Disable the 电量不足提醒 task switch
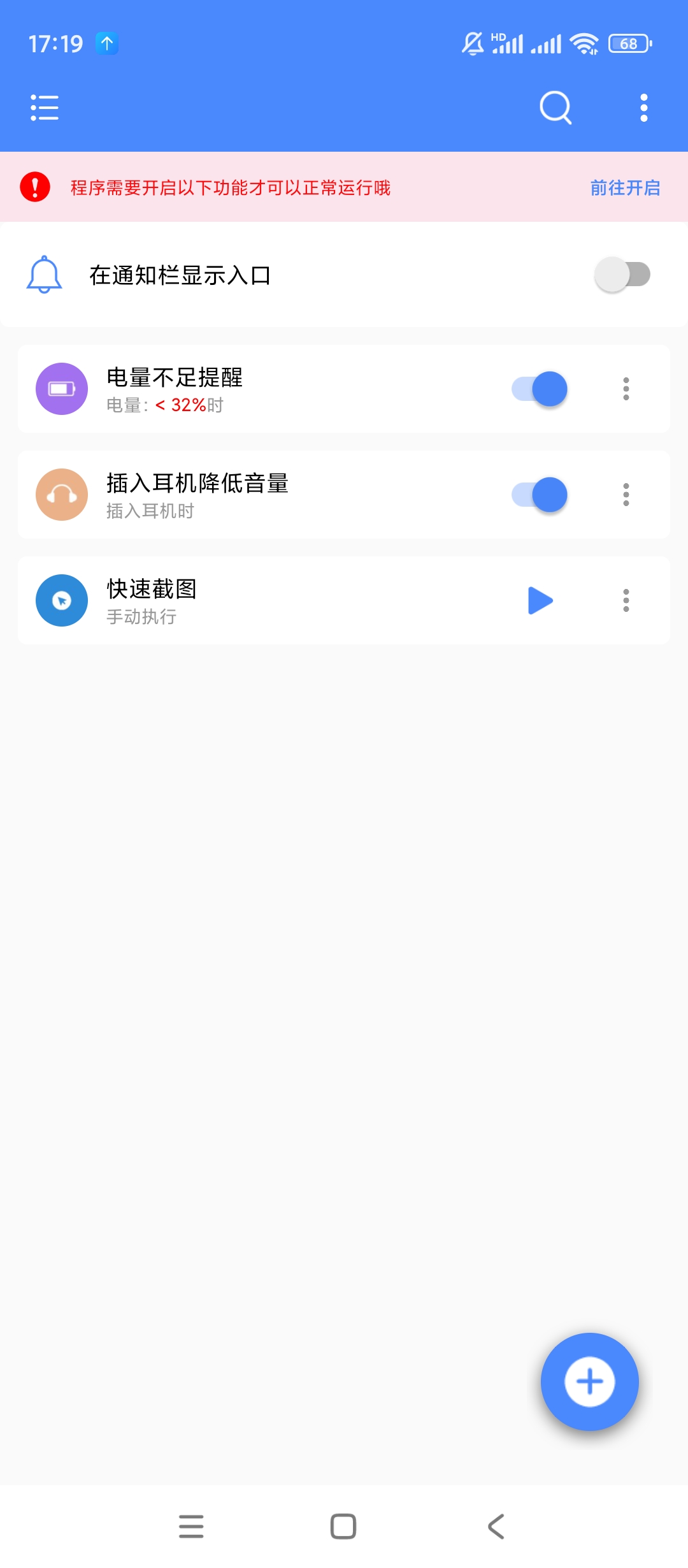The width and height of the screenshot is (688, 1568). (x=538, y=389)
